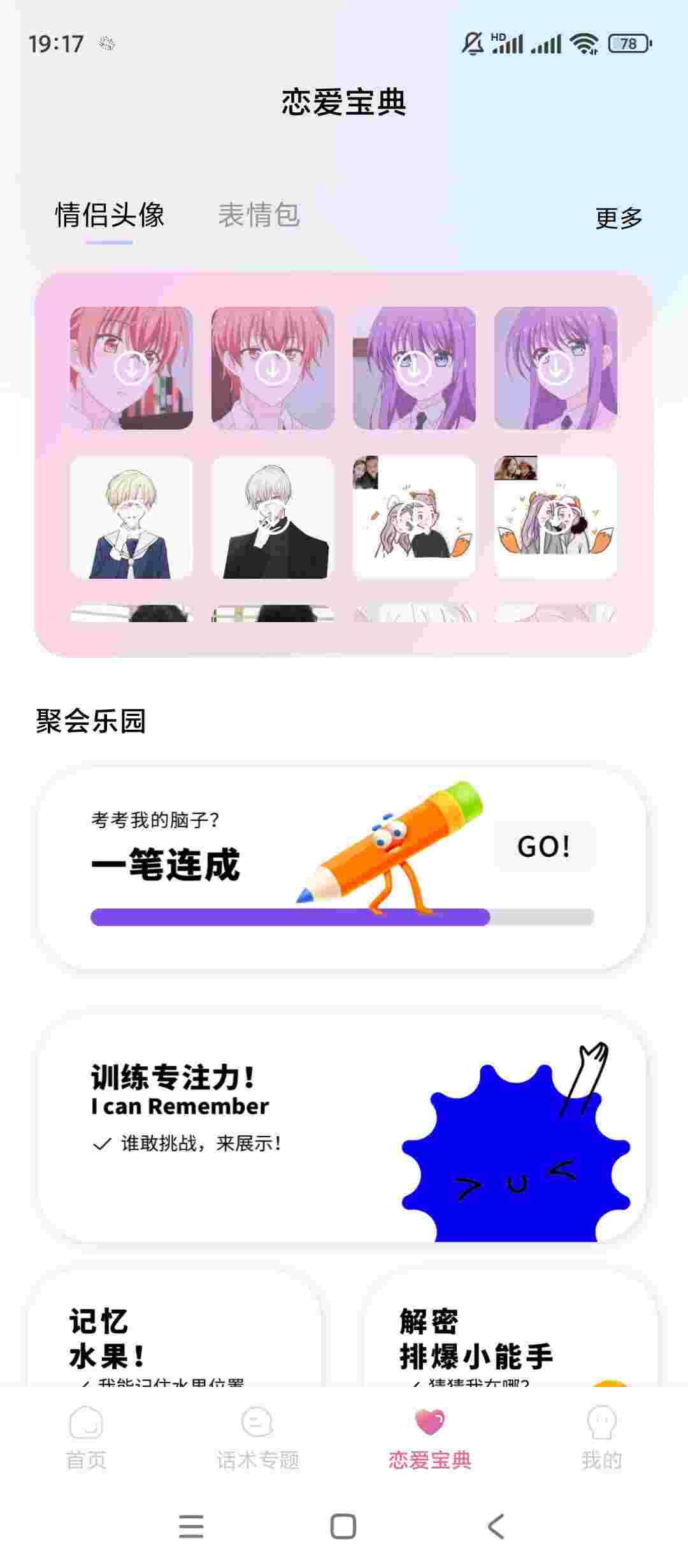Open the blonde boy in sailor uniform avatar
Screen dimensions: 688x1568
point(131,517)
